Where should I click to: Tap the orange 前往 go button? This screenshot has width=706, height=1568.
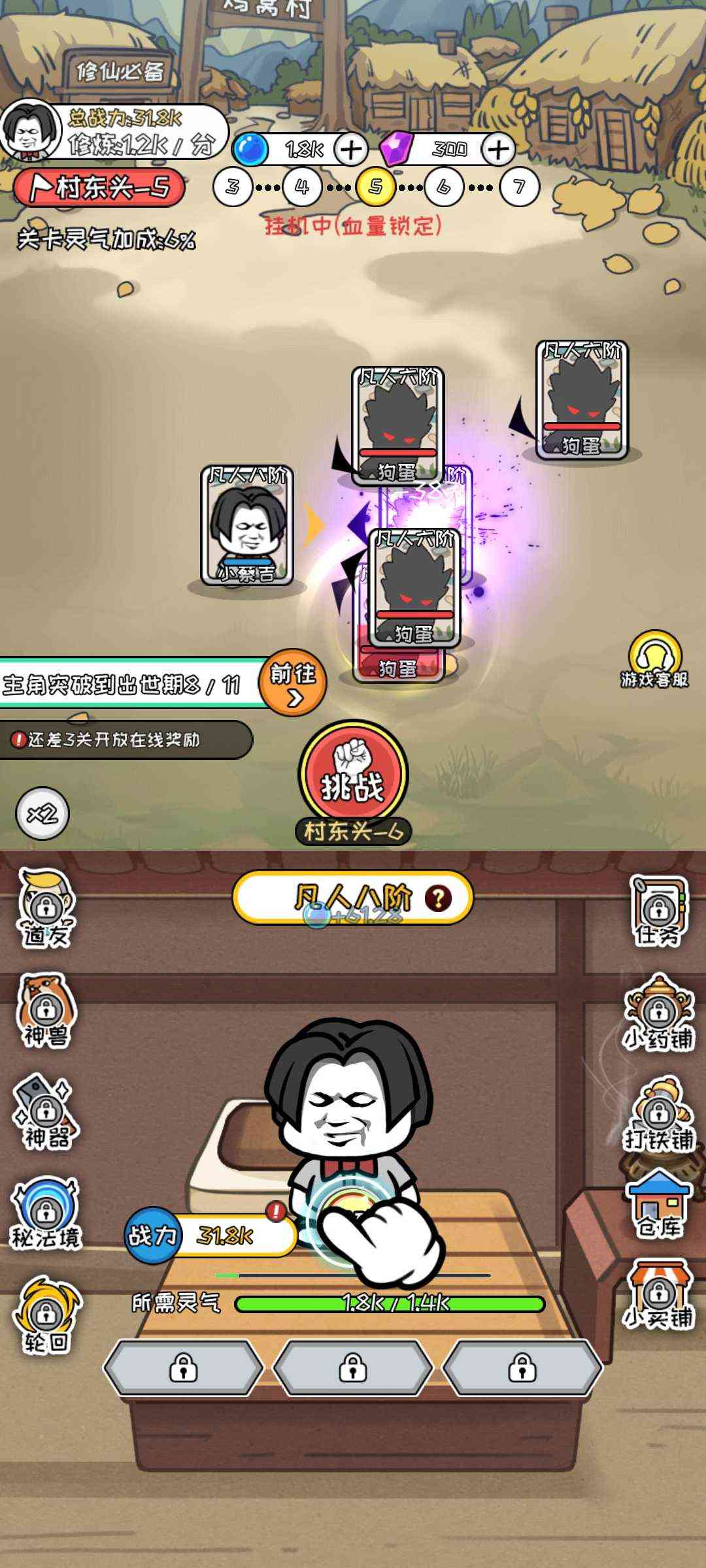292,683
